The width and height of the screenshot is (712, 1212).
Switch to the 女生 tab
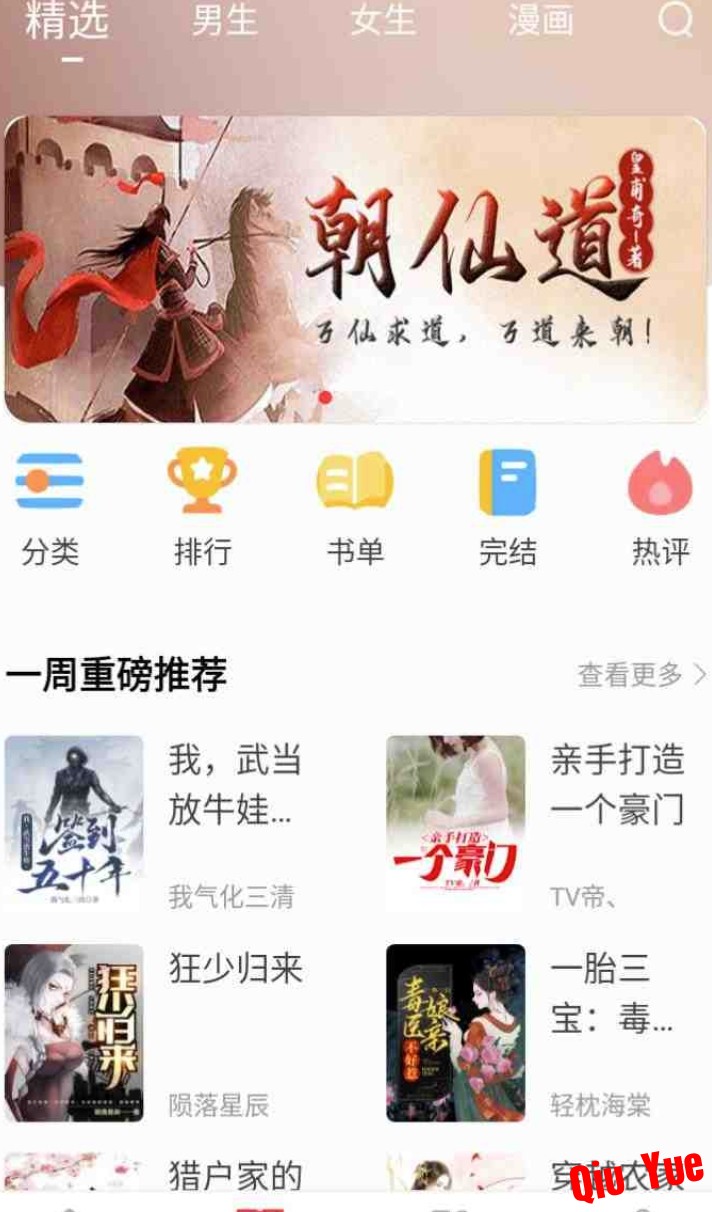pos(382,20)
